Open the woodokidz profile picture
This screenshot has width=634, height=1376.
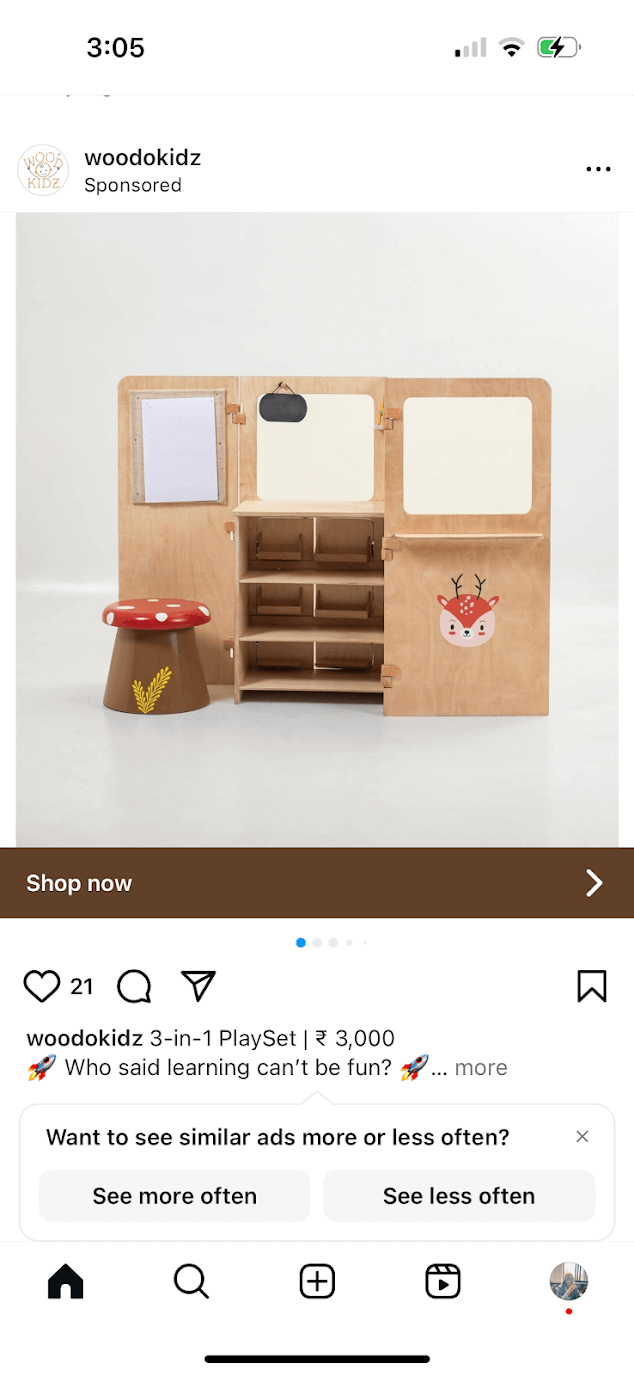click(43, 170)
